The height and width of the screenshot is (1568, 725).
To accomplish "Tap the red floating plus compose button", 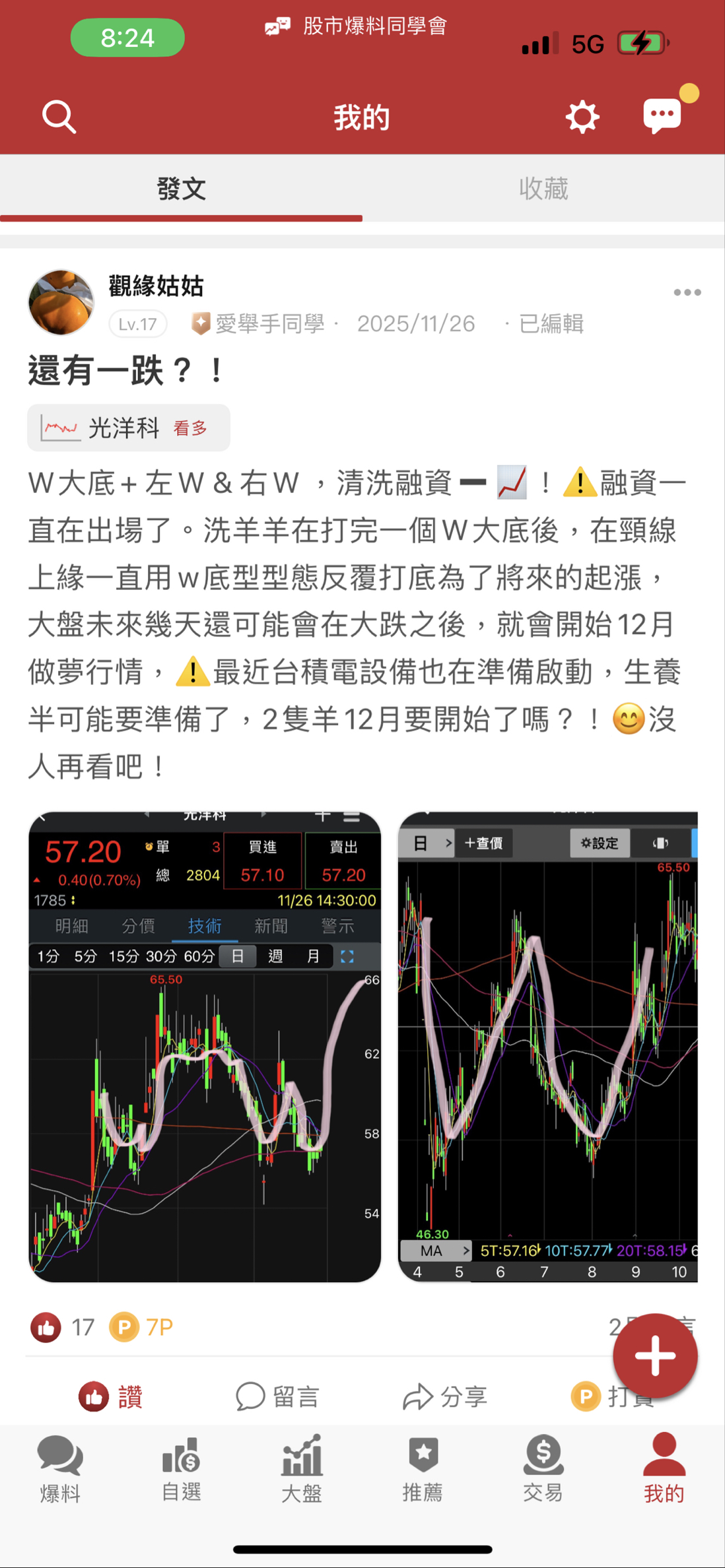I will point(654,1355).
